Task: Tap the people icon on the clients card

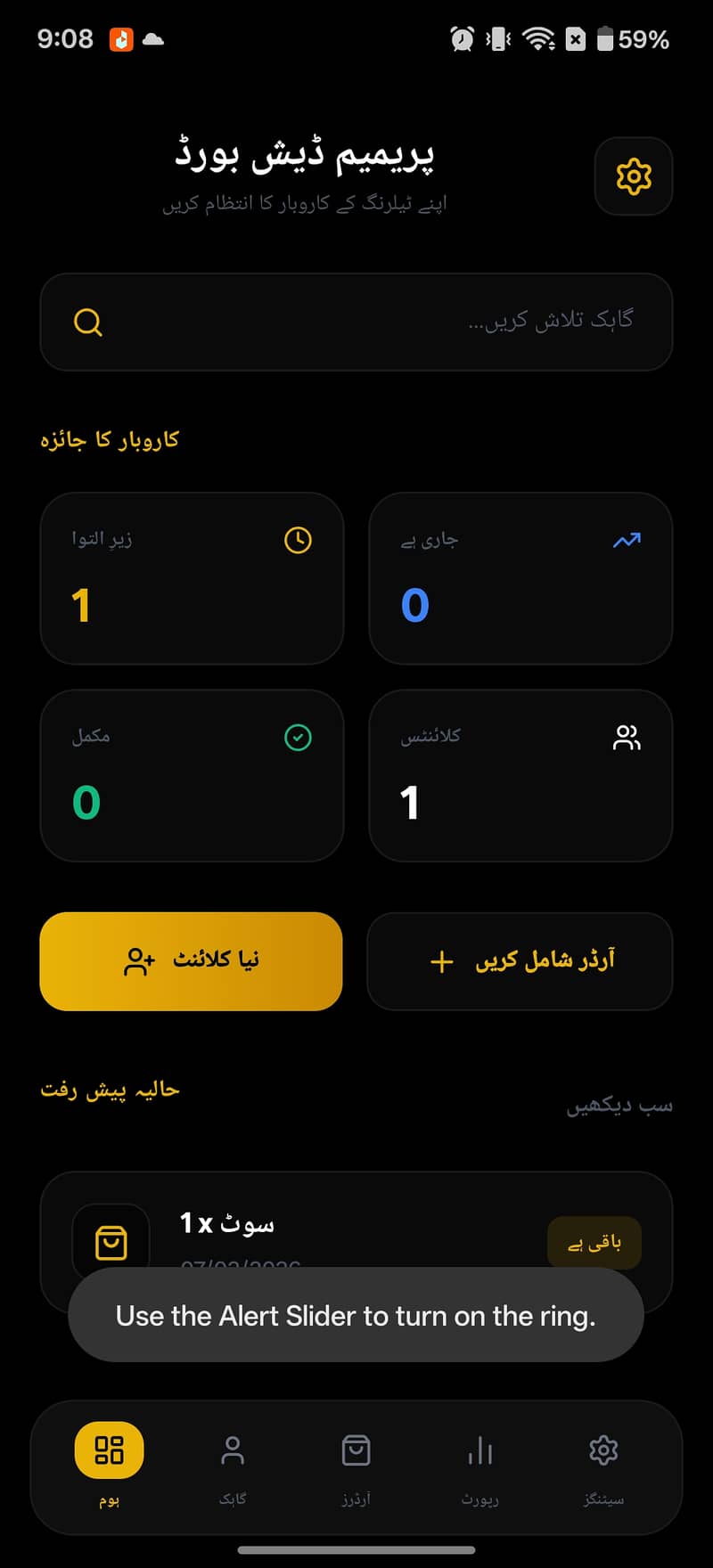Action: 627,736
